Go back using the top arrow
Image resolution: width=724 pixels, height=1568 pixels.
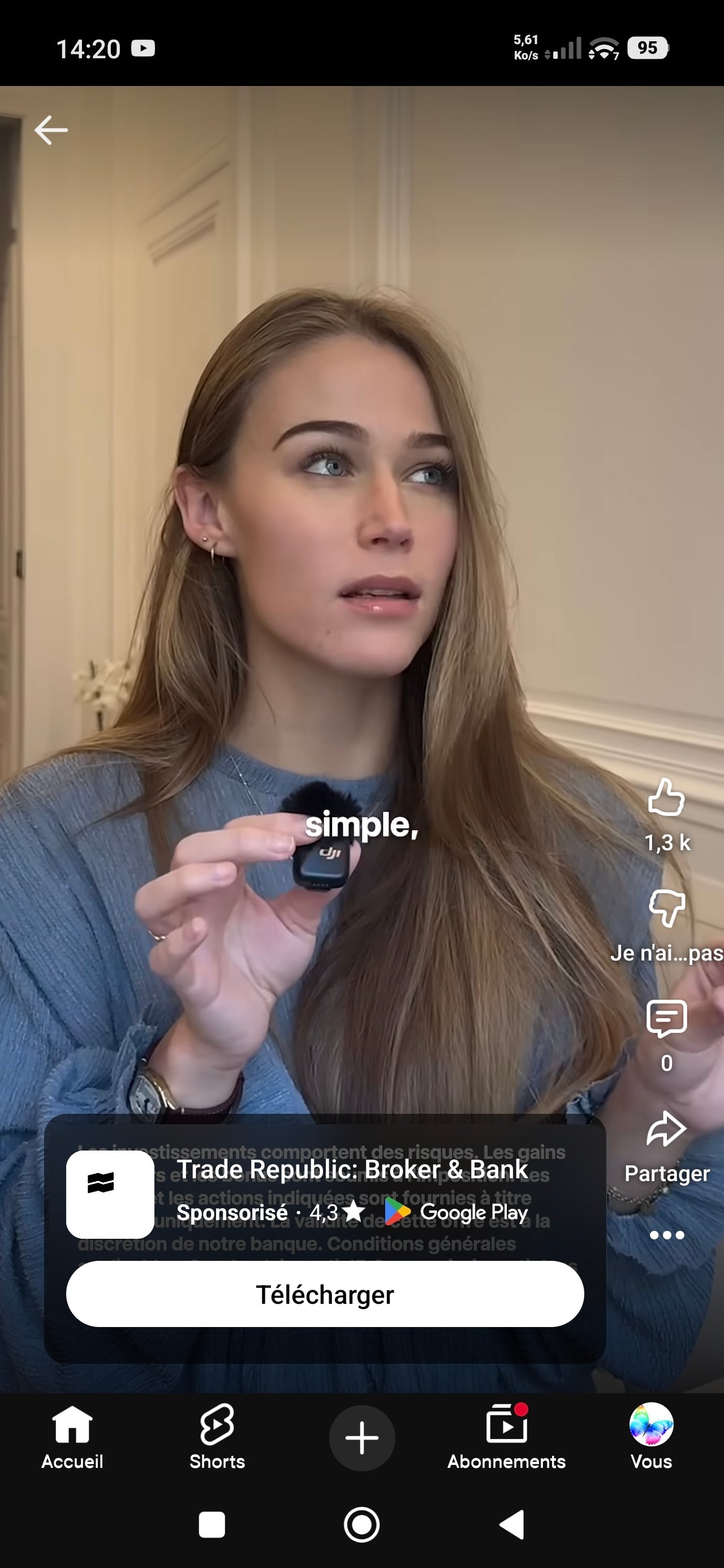[50, 130]
